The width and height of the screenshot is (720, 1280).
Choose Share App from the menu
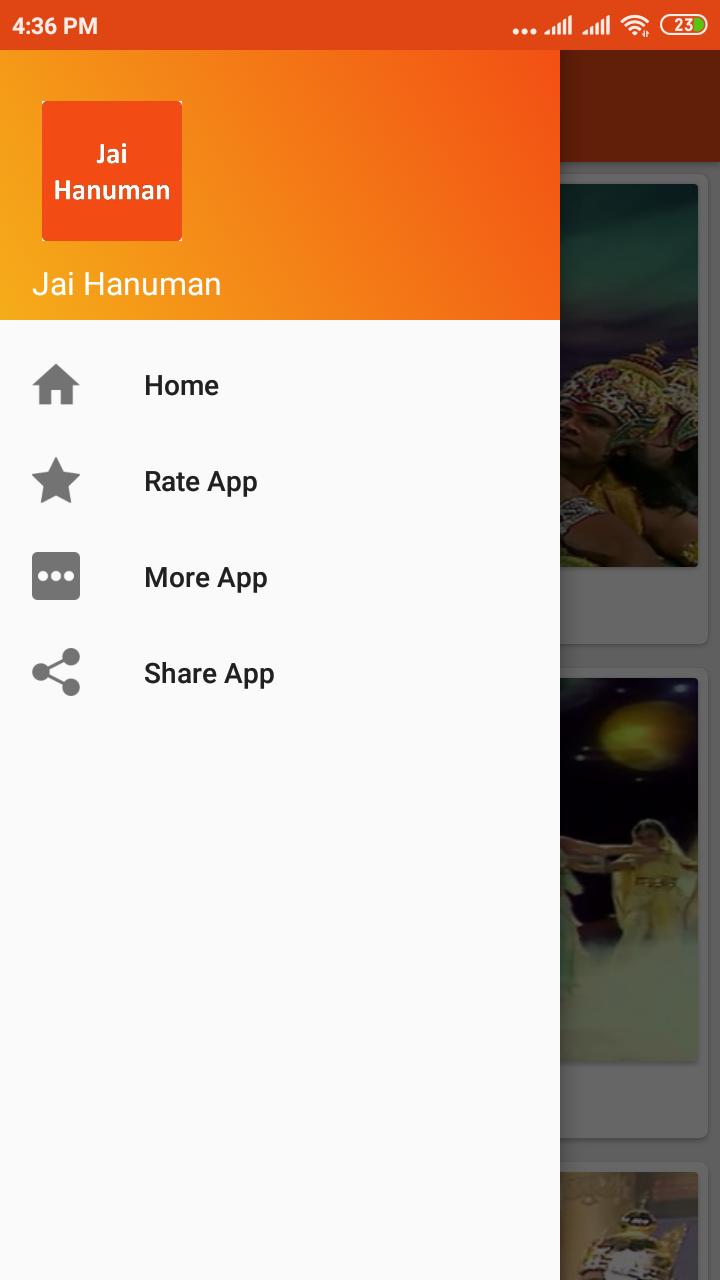pos(208,673)
